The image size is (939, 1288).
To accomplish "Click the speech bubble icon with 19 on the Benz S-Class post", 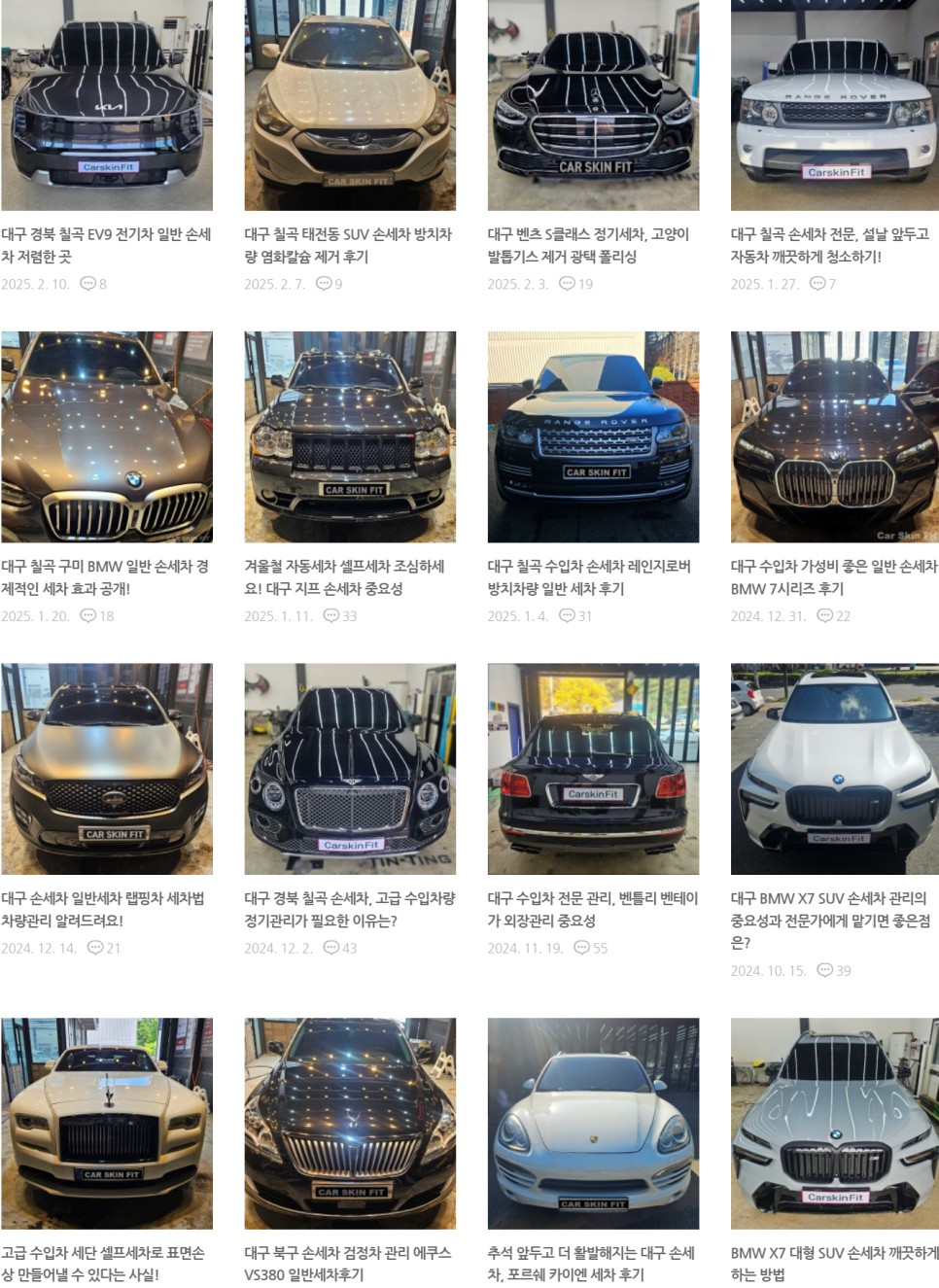I will 567,283.
